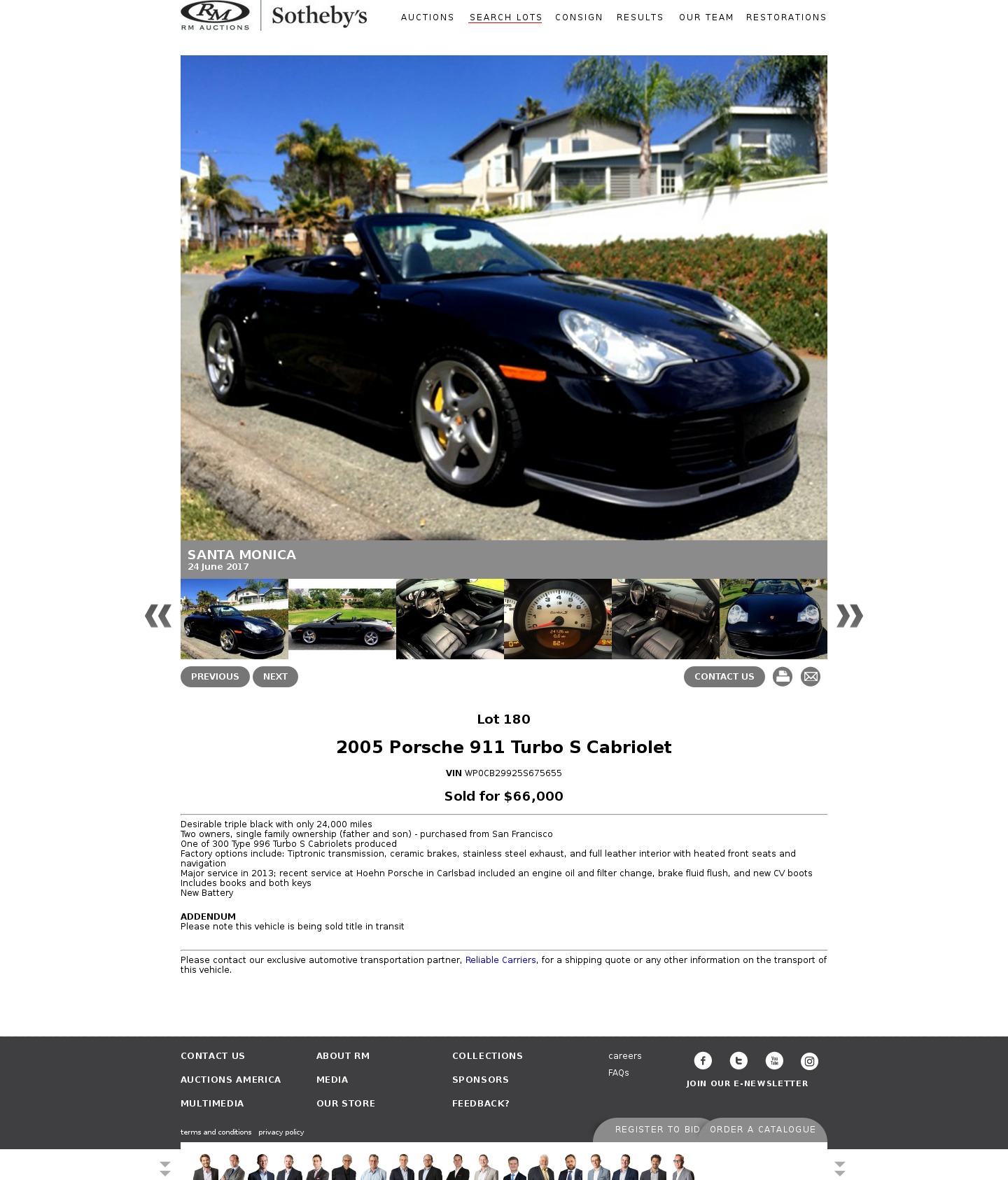The height and width of the screenshot is (1180, 1008).
Task: Order a catalogue
Action: [x=762, y=1130]
